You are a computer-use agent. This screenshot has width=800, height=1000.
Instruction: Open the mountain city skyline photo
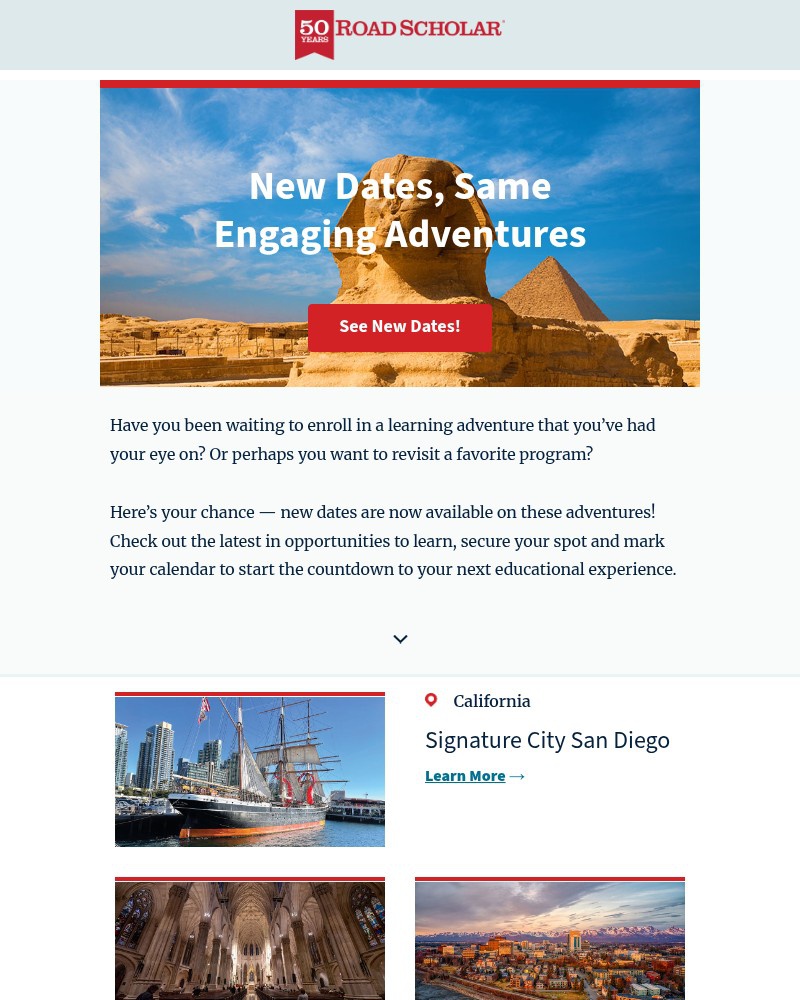click(x=549, y=940)
